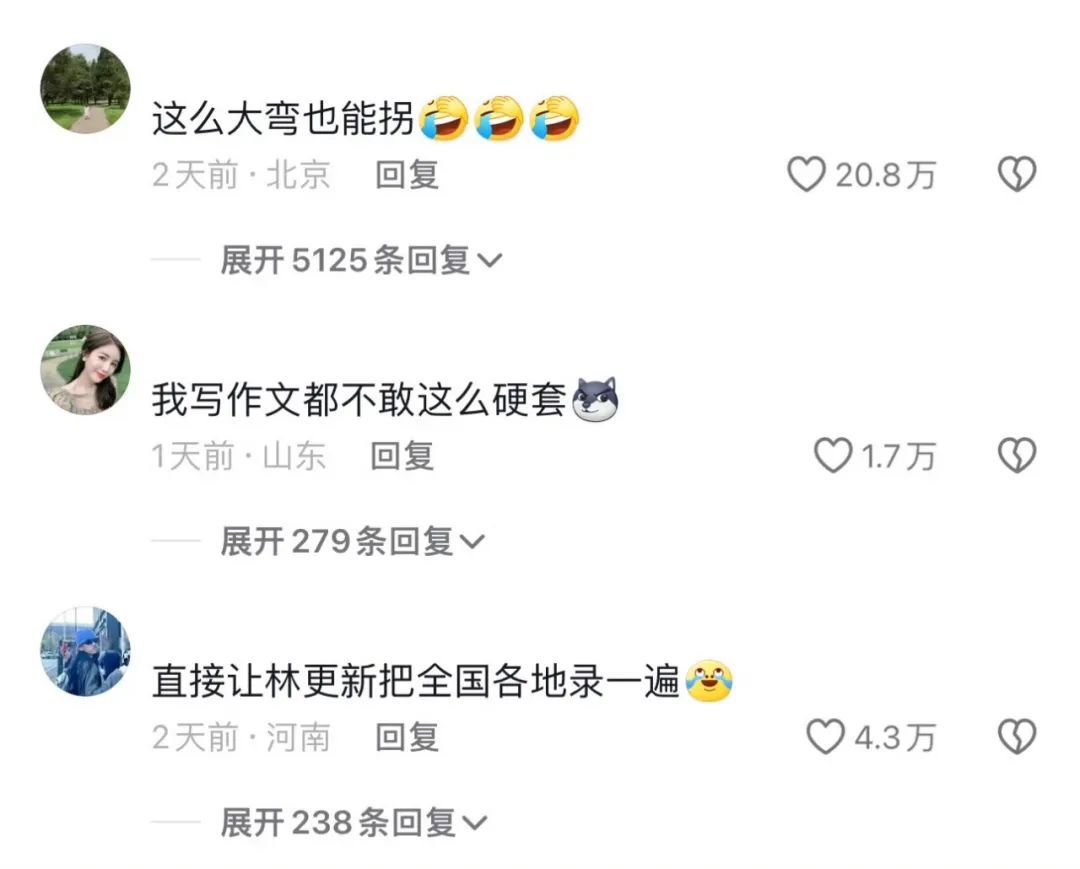1080x869 pixels.
Task: Expand 238 replies
Action: pyautogui.click(x=352, y=823)
